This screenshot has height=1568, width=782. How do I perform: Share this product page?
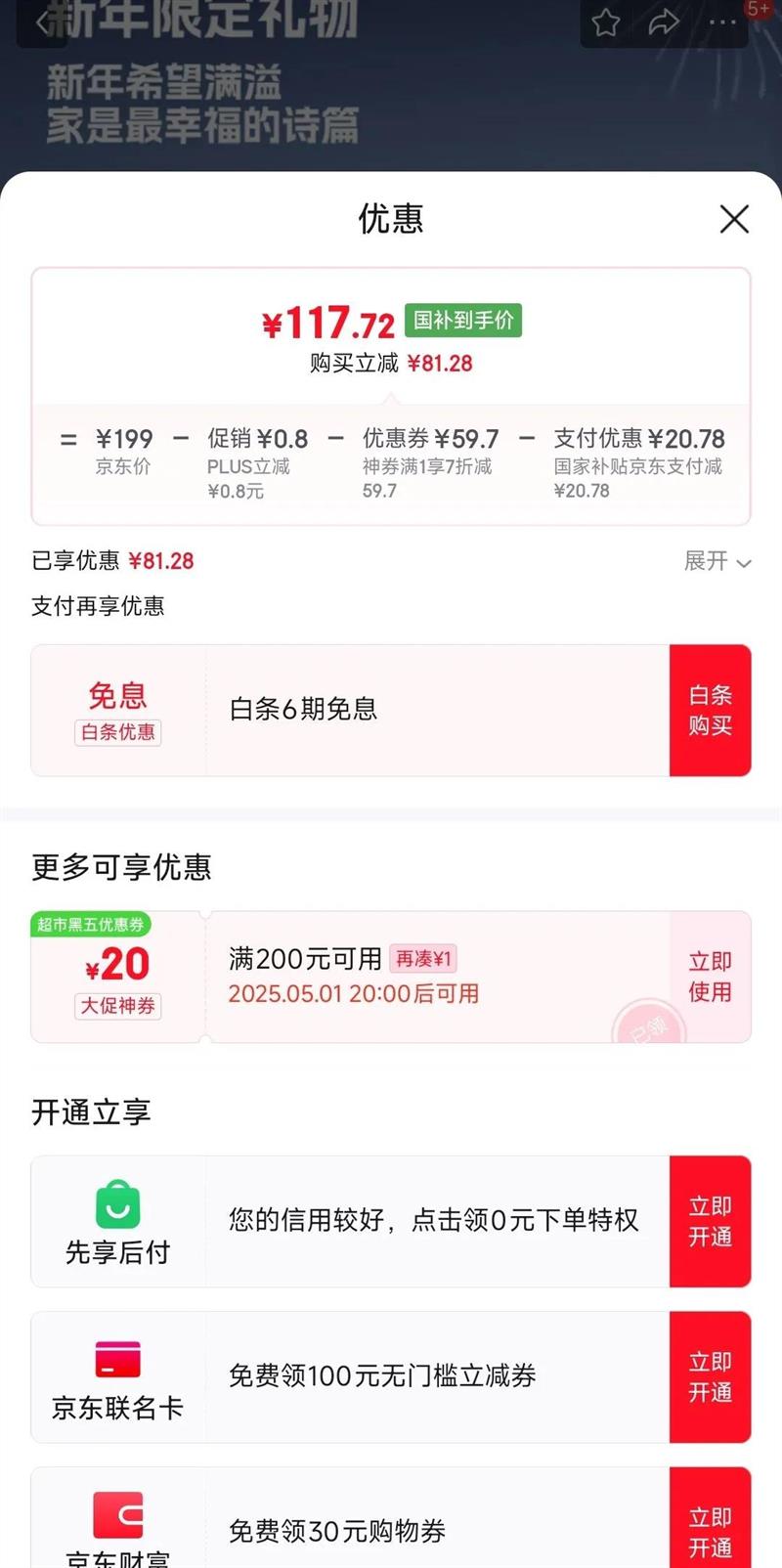coord(664,22)
